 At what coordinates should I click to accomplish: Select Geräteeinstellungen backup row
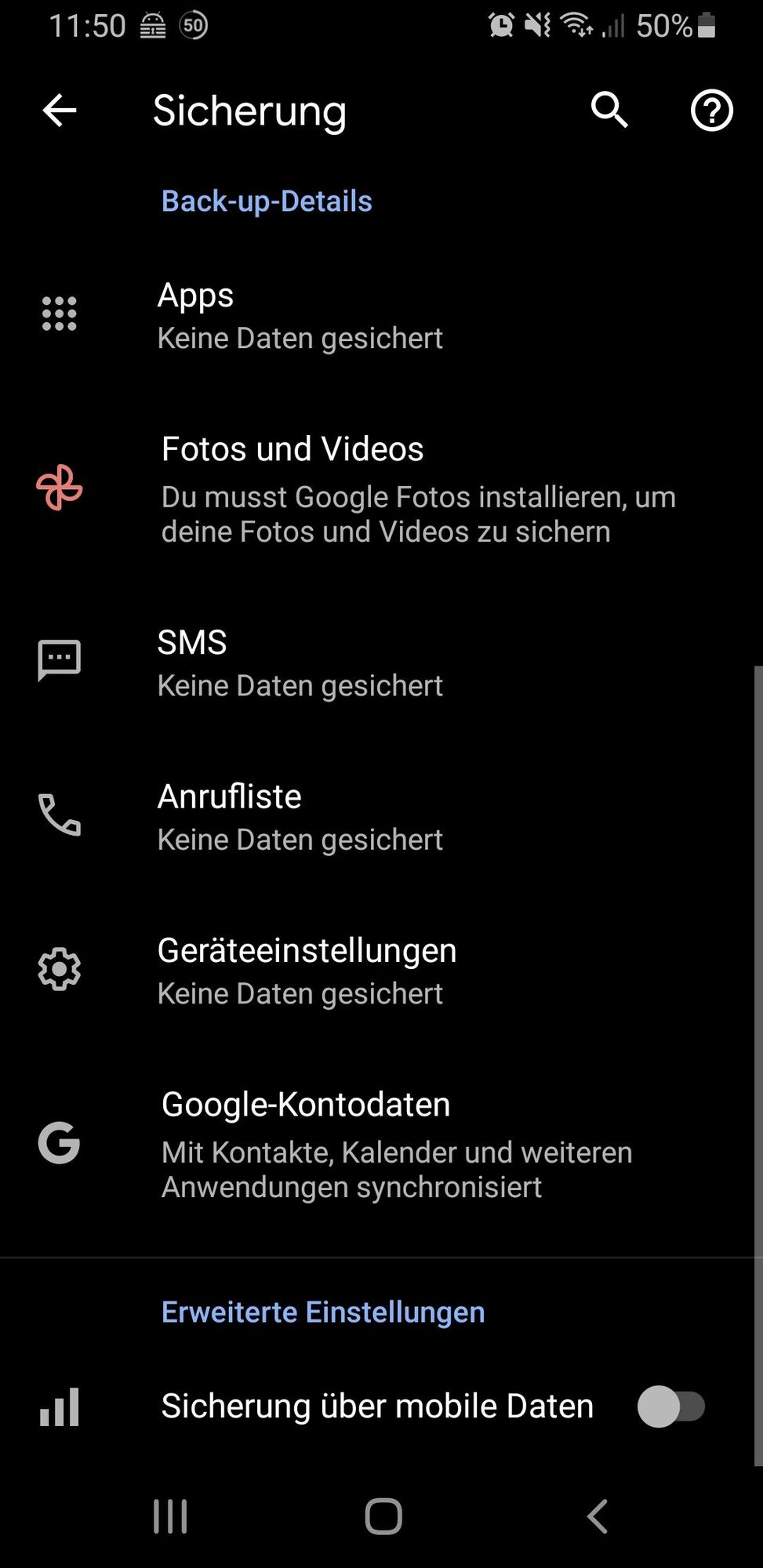(306, 971)
